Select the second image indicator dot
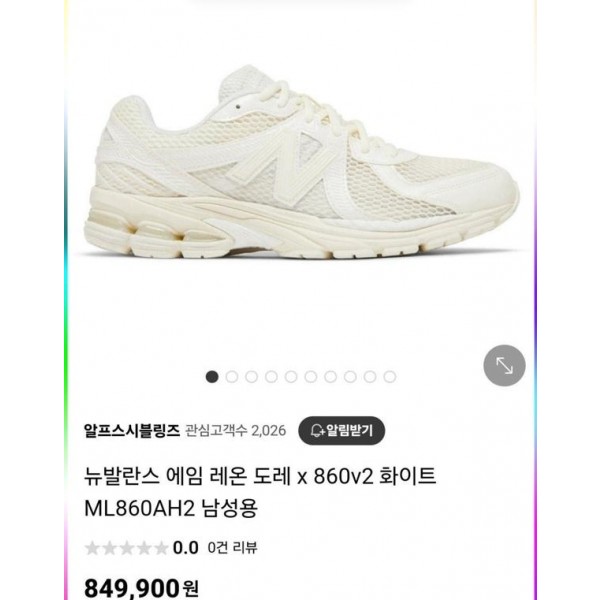The height and width of the screenshot is (600, 600). [x=231, y=377]
